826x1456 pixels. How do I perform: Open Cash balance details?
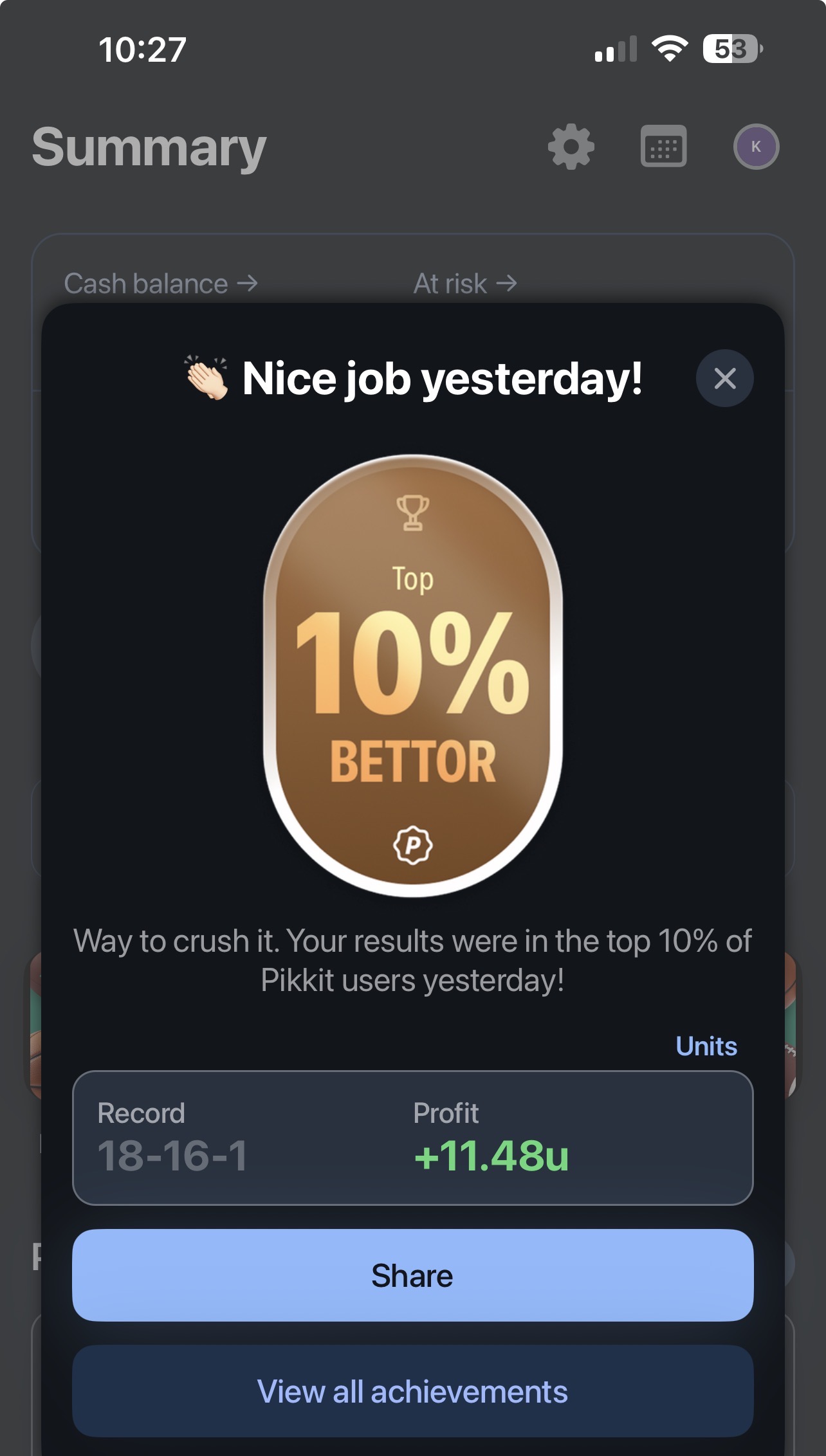(161, 284)
